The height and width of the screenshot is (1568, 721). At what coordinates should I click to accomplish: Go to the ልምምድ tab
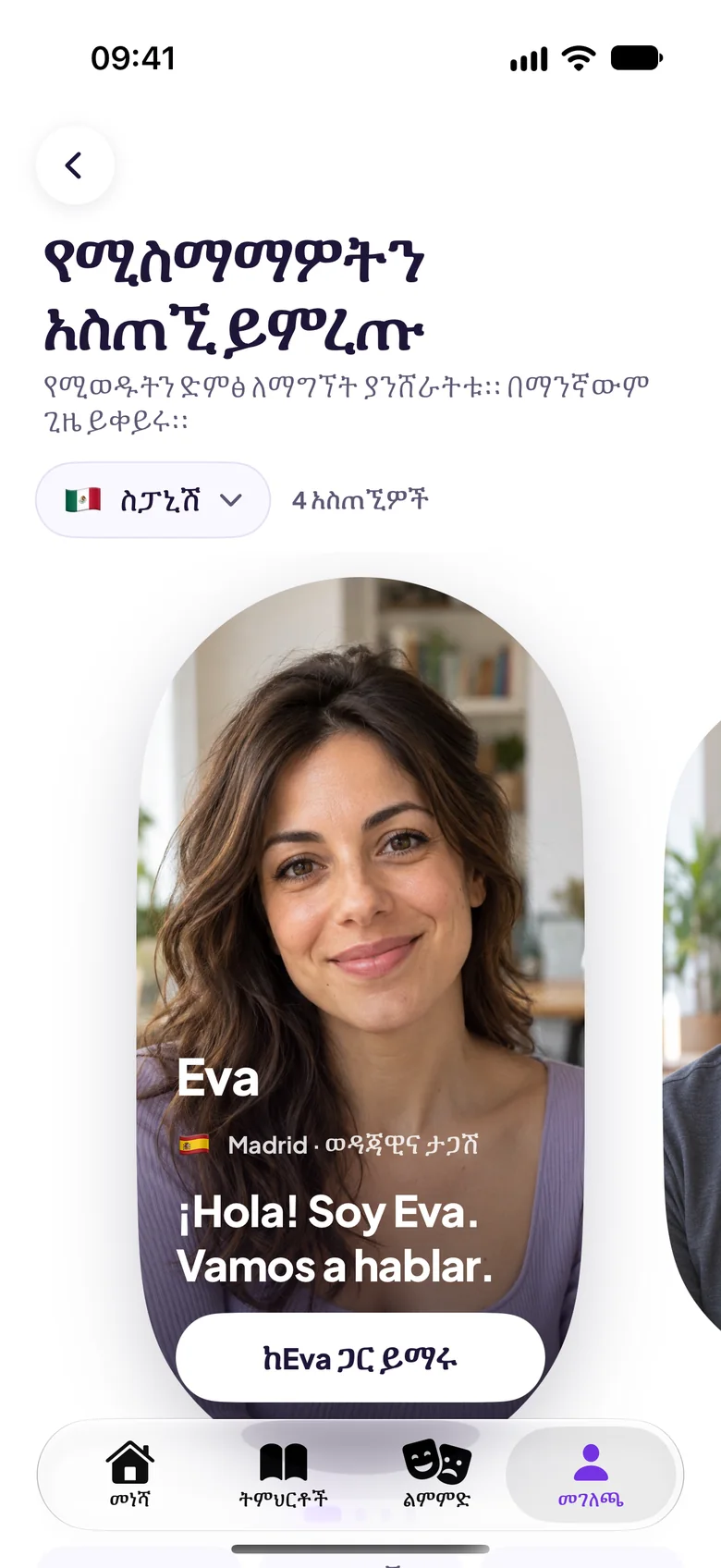436,1475
